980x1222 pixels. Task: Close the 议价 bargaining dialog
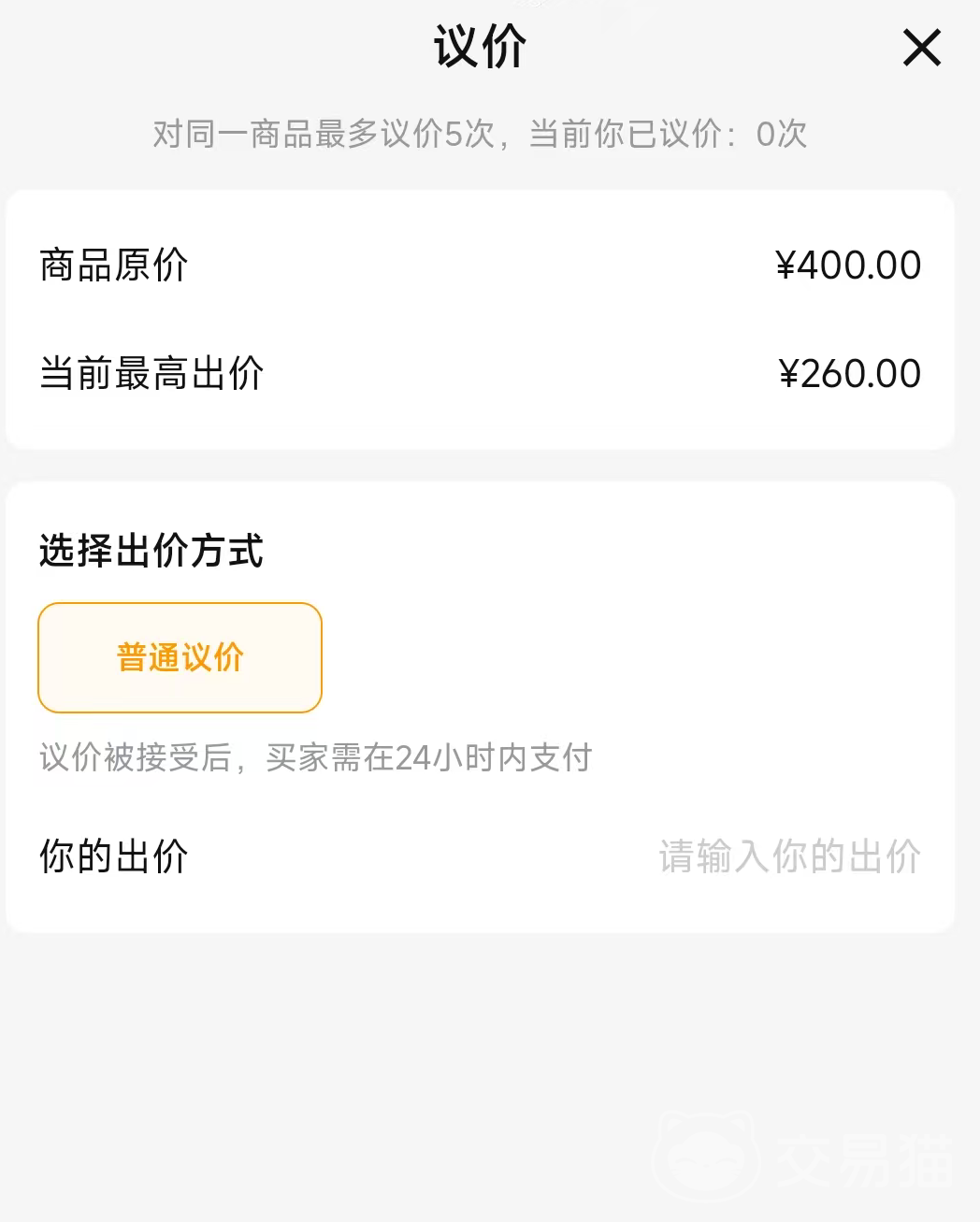(x=921, y=48)
